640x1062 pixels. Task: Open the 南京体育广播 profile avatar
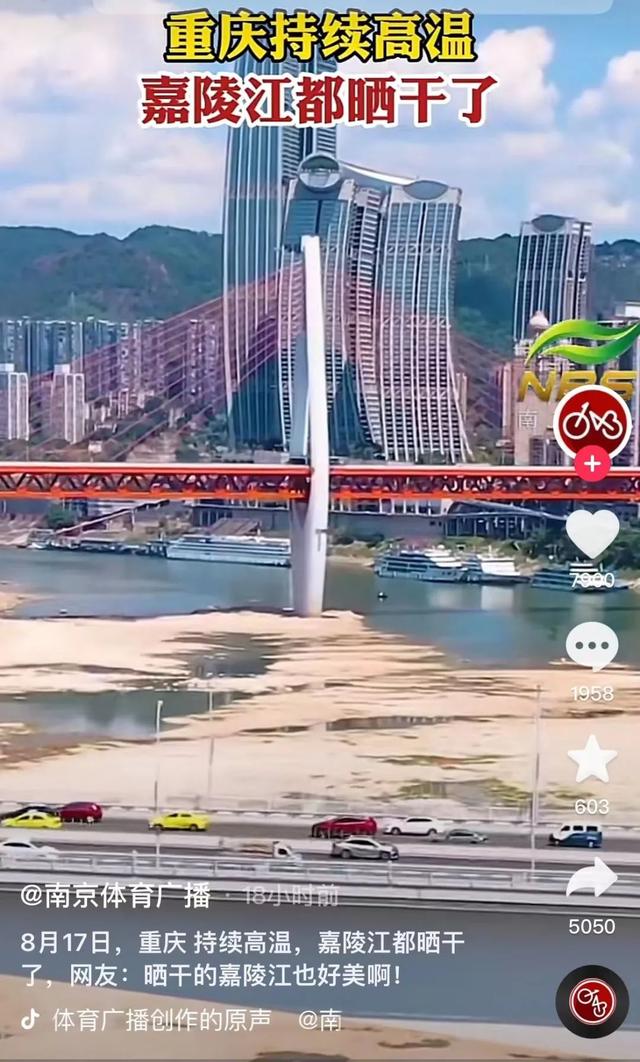(592, 423)
